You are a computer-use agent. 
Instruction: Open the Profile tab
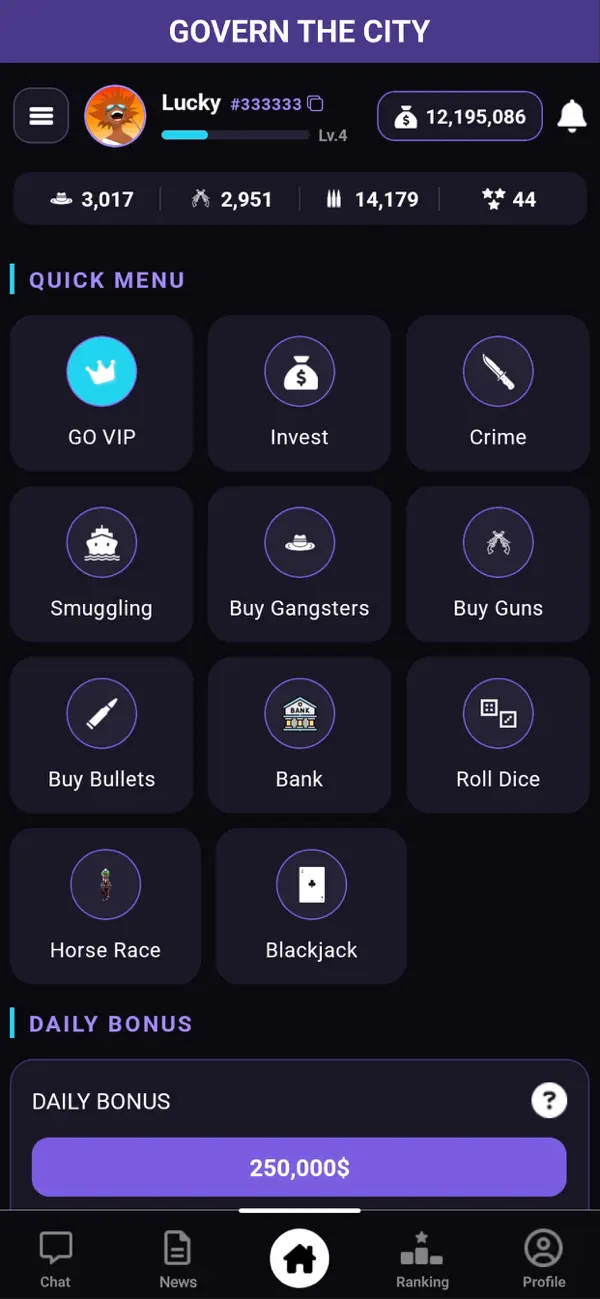544,1260
